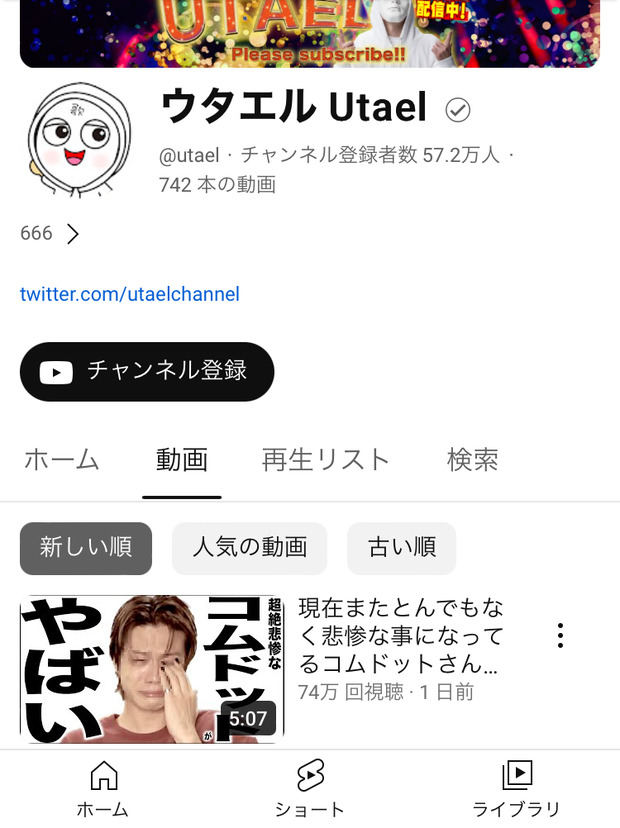Open the ショート tab
The width and height of the screenshot is (620, 828).
pyautogui.click(x=310, y=788)
